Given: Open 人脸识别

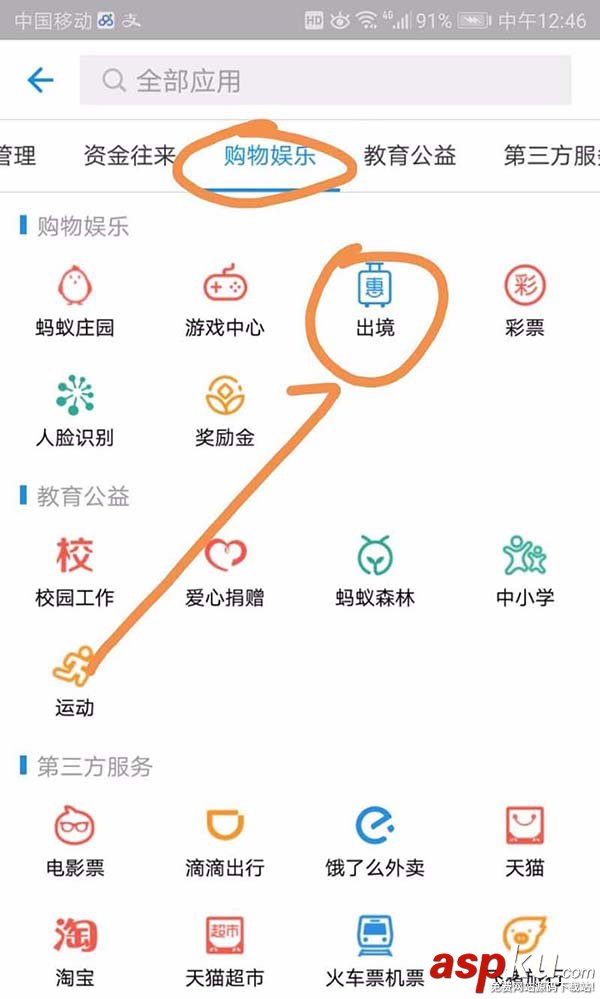Looking at the screenshot, I should pyautogui.click(x=75, y=410).
